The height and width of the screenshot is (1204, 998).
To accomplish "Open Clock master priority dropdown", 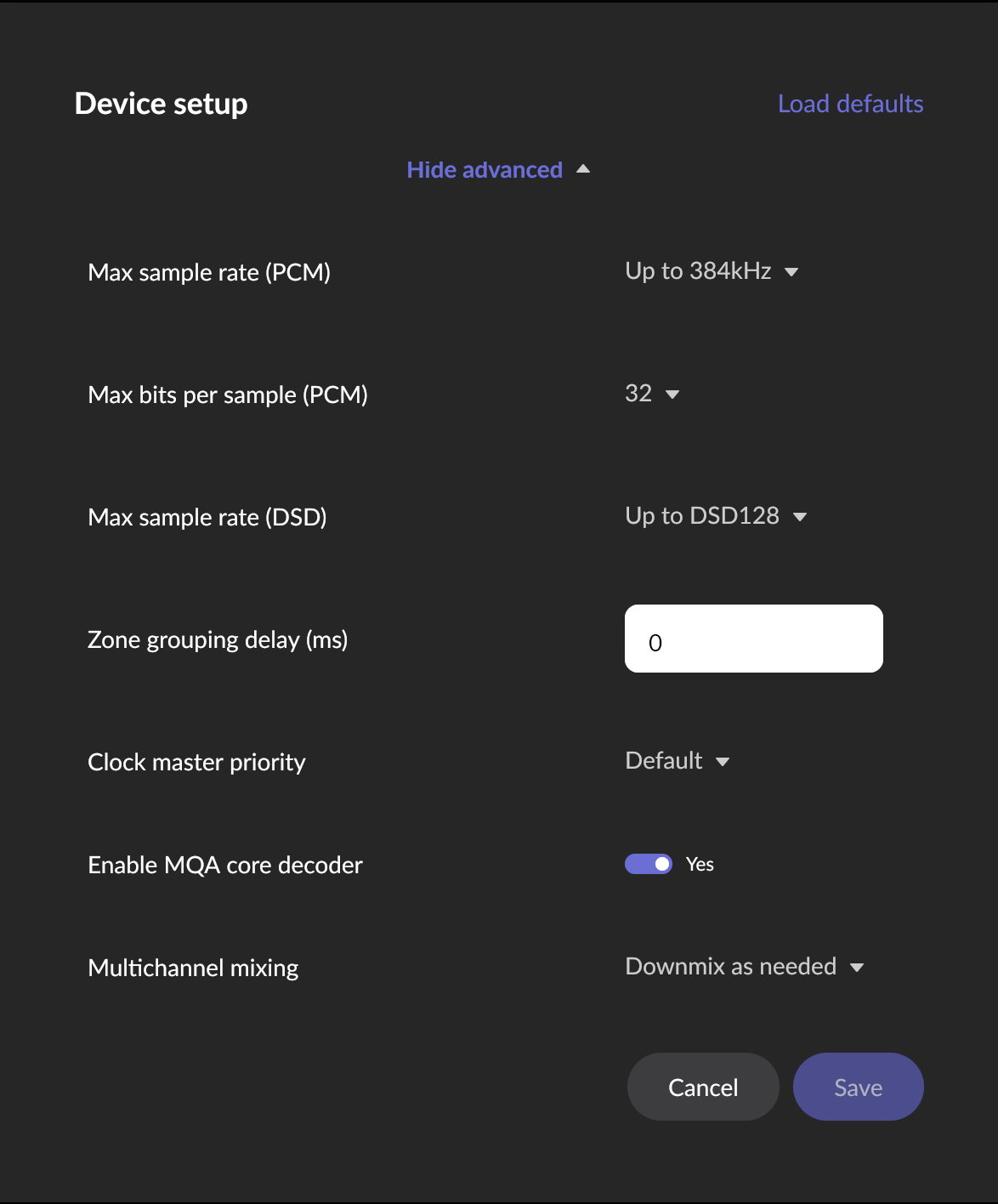I will click(x=677, y=761).
